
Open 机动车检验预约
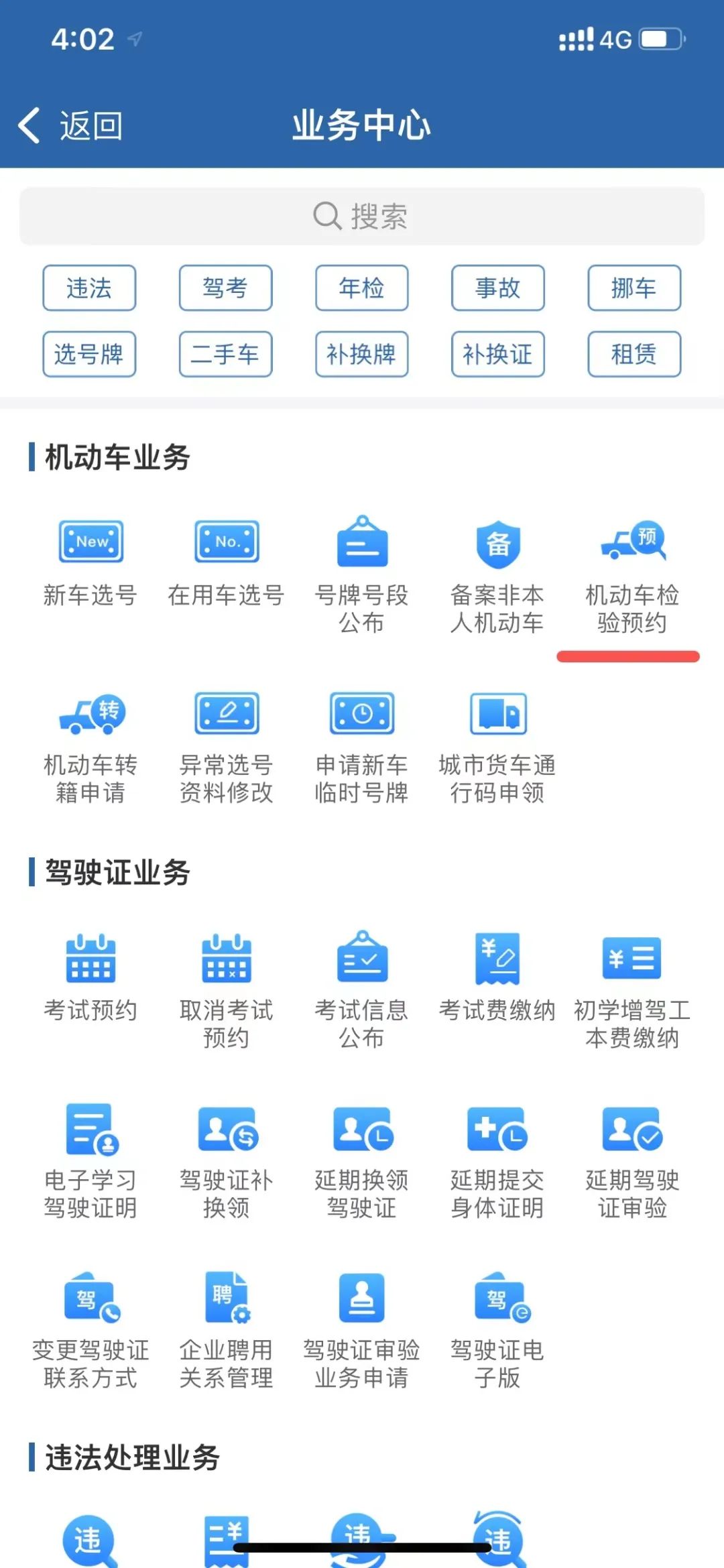pyautogui.click(x=632, y=577)
